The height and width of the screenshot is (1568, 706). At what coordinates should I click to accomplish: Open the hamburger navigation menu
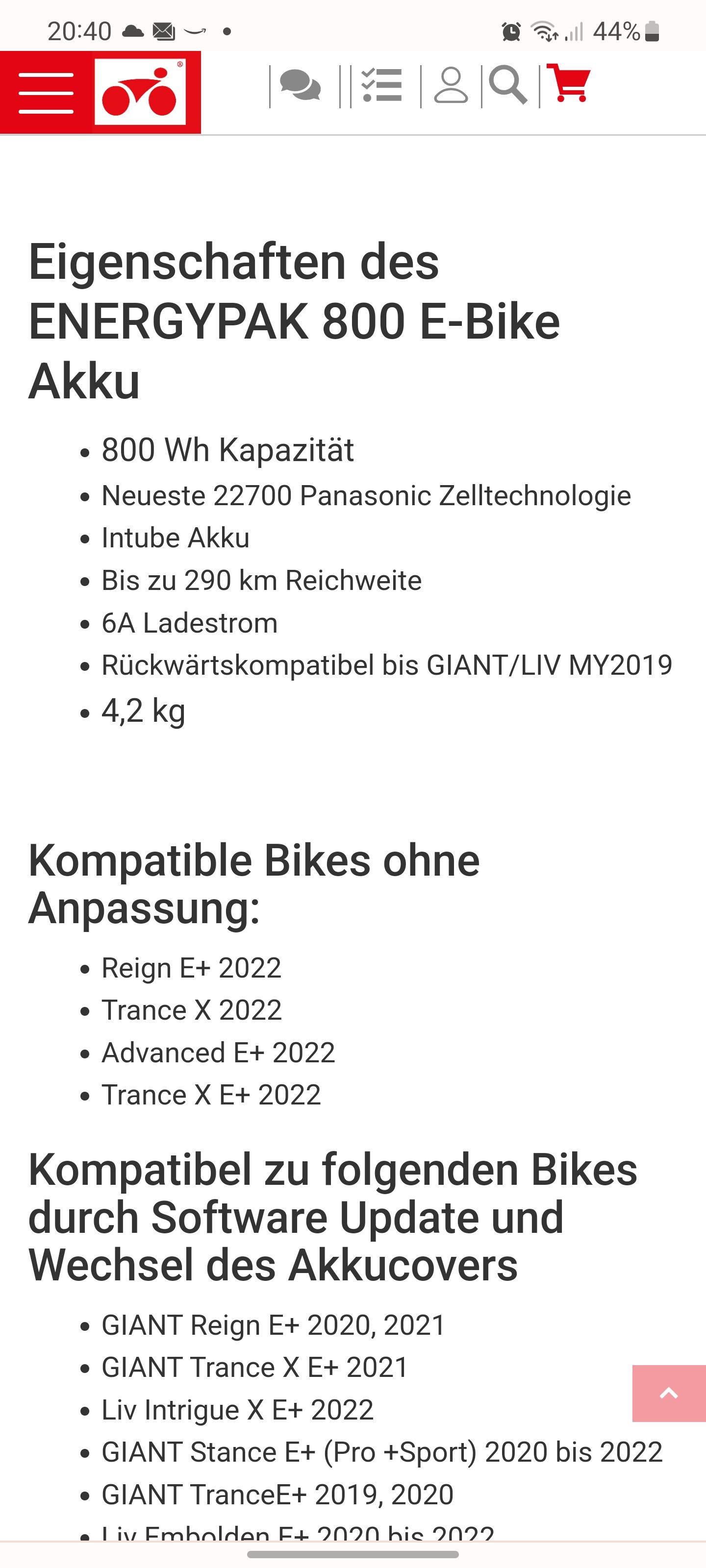point(46,93)
